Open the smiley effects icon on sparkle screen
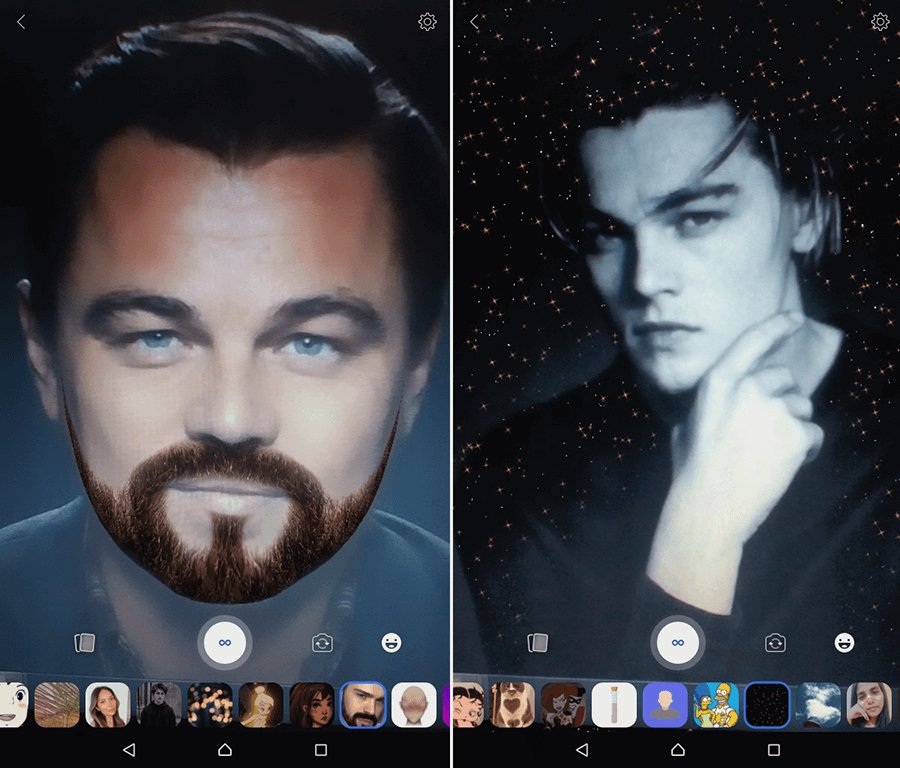The image size is (900, 768). click(845, 643)
